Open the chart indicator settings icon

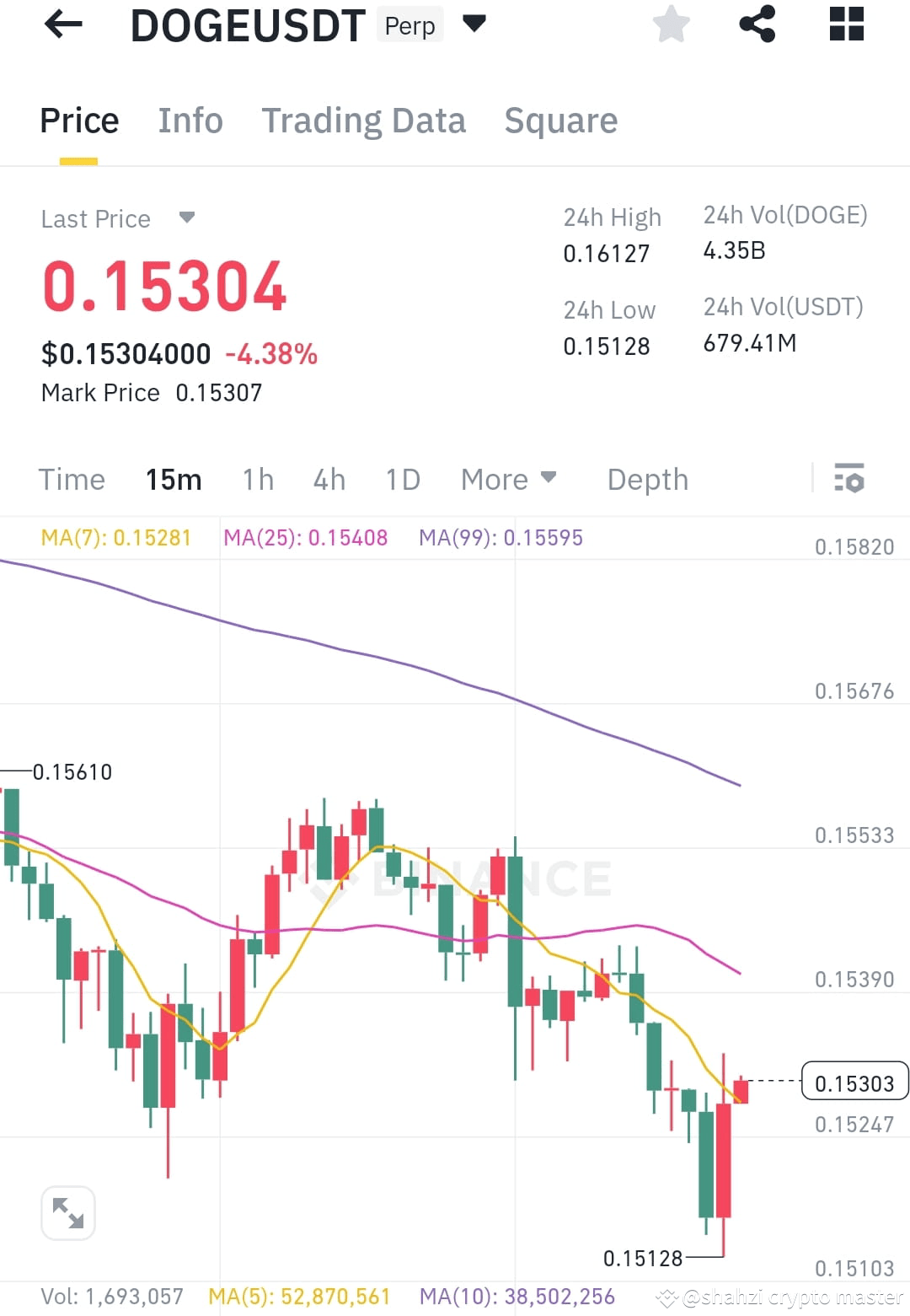coord(850,479)
